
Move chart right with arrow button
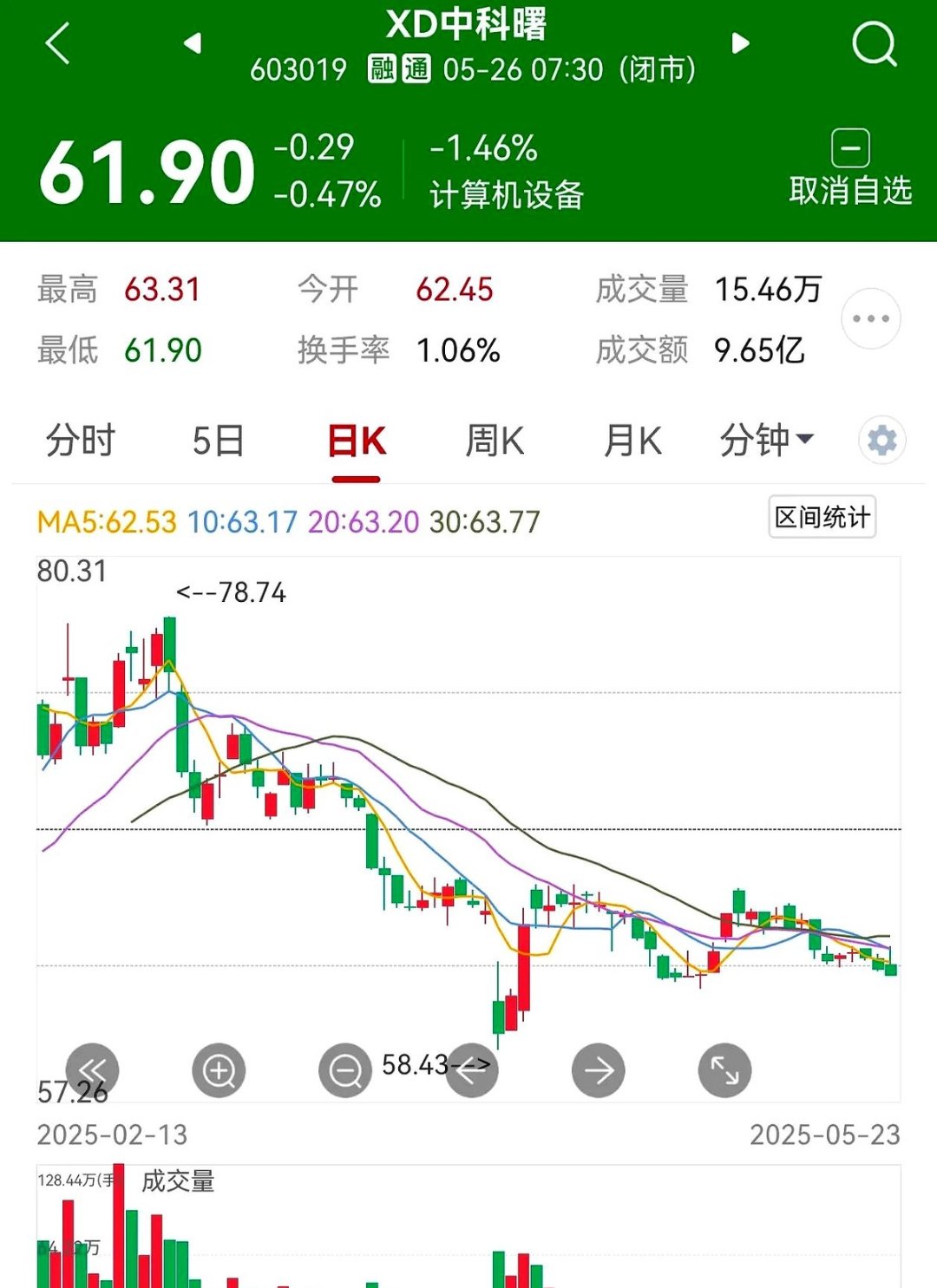pos(599,1070)
